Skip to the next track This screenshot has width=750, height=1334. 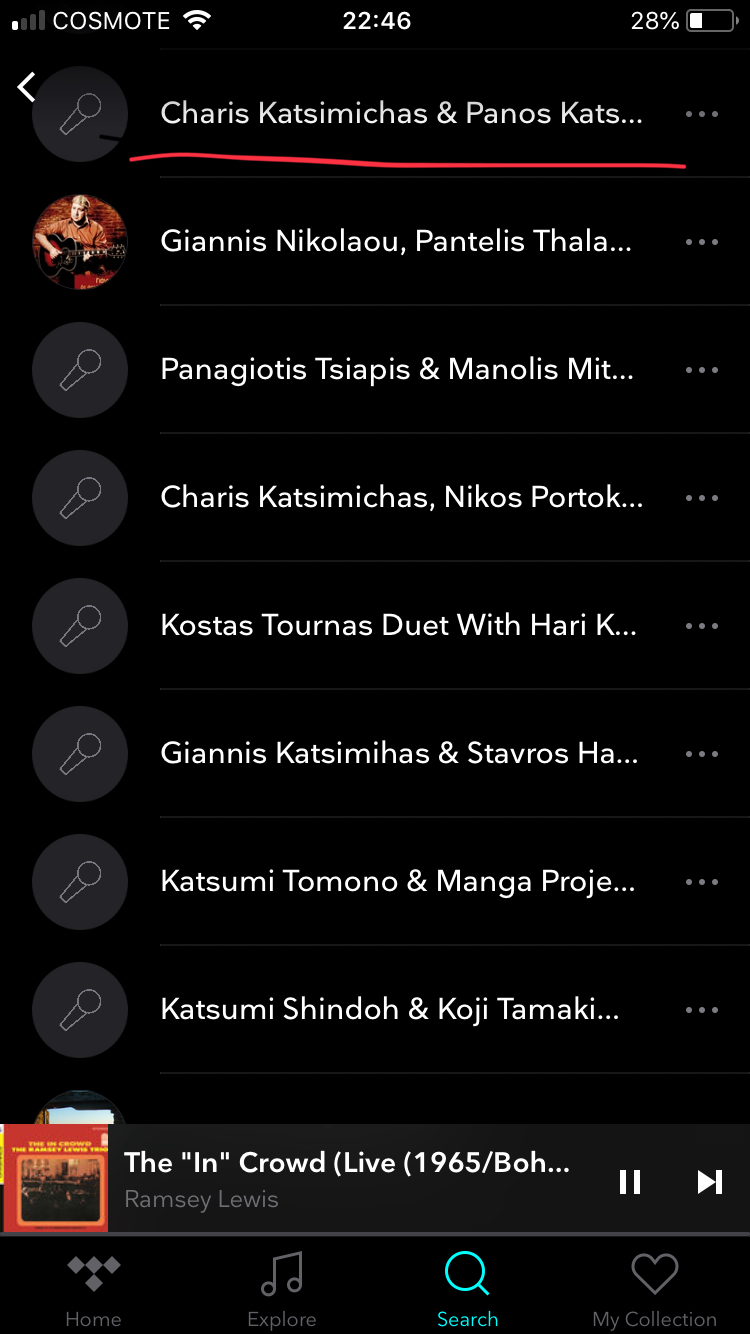pyautogui.click(x=709, y=1182)
